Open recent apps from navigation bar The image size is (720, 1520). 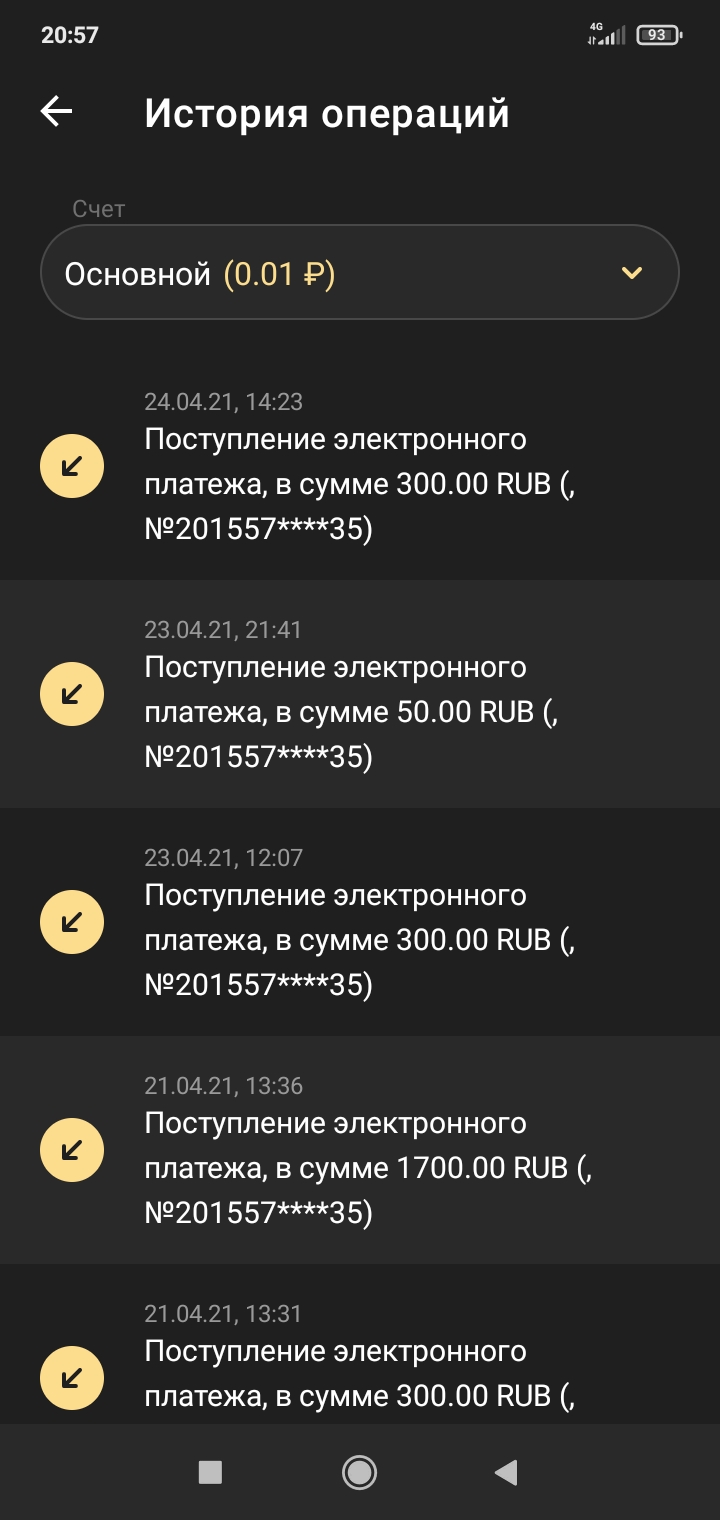point(210,1472)
